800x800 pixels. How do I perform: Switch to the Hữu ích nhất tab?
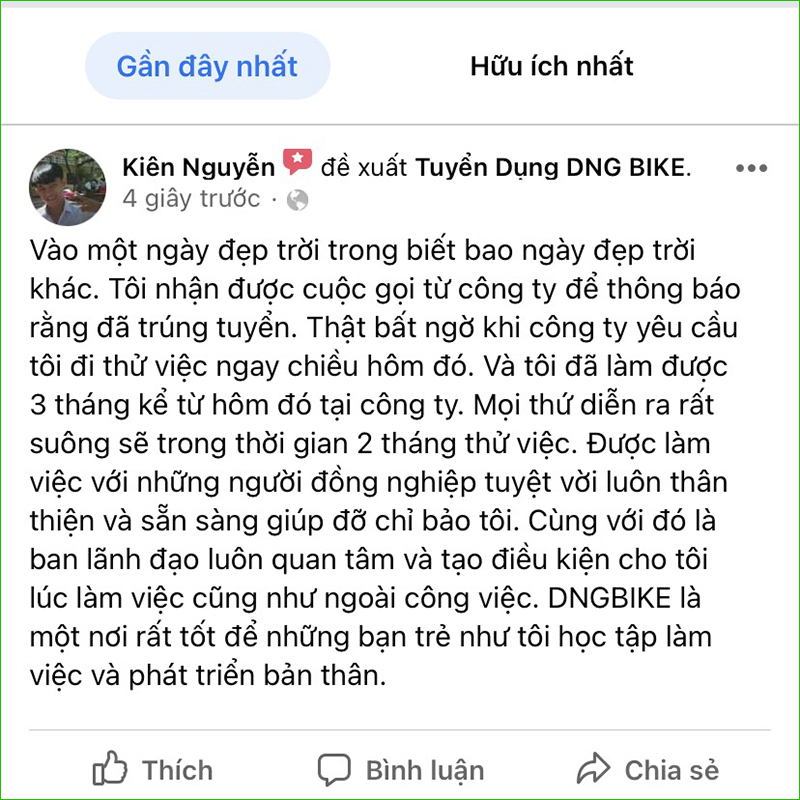[552, 67]
